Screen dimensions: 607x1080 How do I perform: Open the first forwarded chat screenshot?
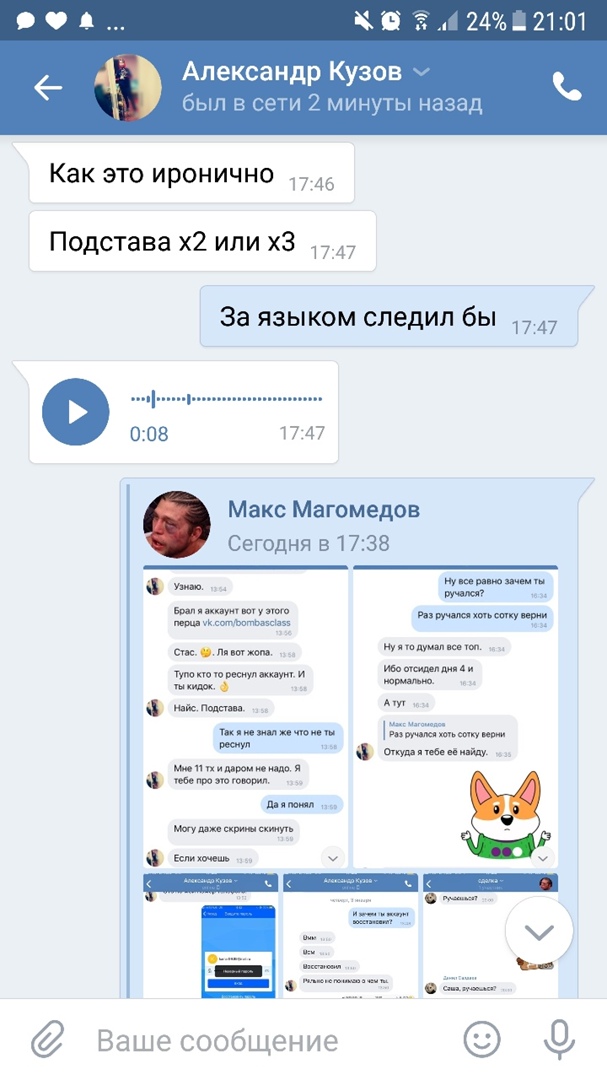[x=246, y=717]
